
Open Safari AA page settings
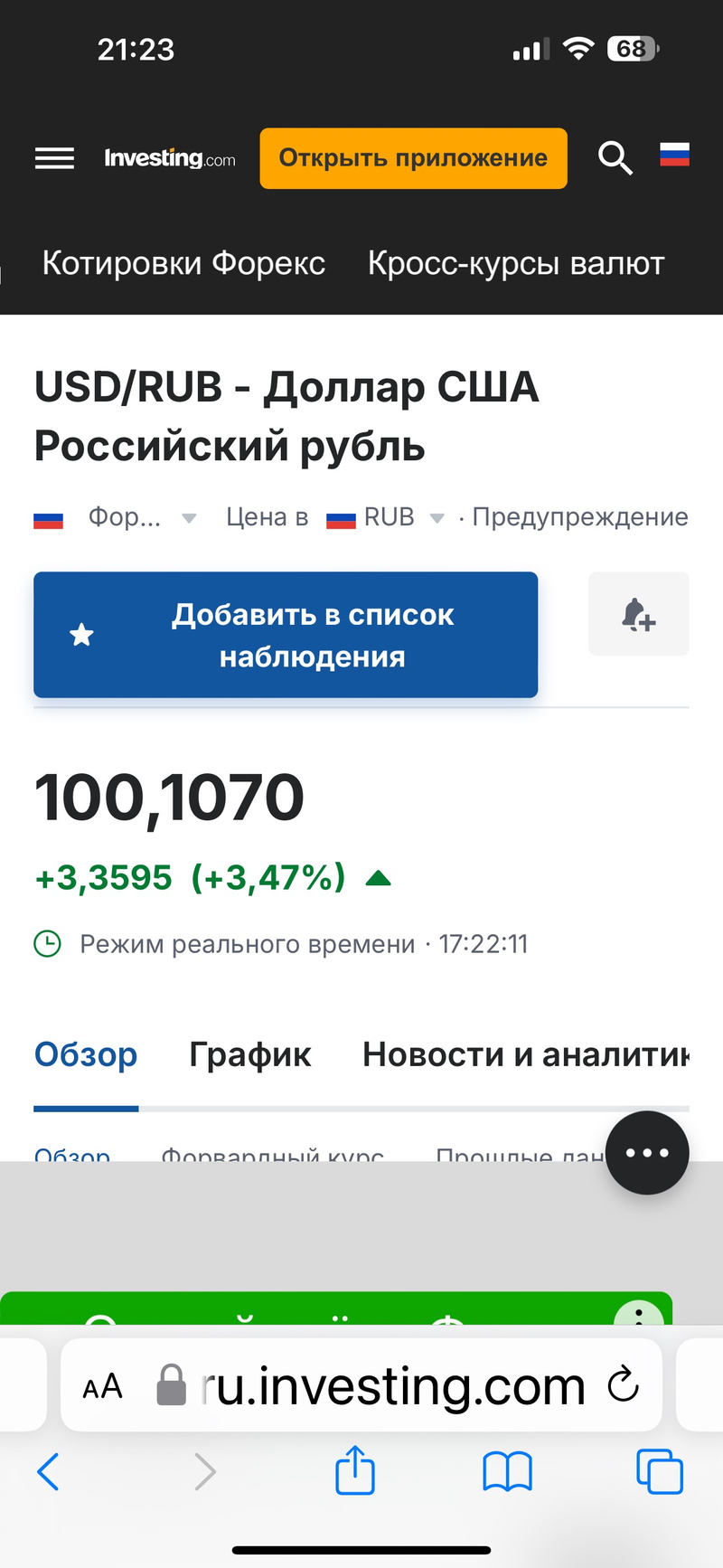102,1386
